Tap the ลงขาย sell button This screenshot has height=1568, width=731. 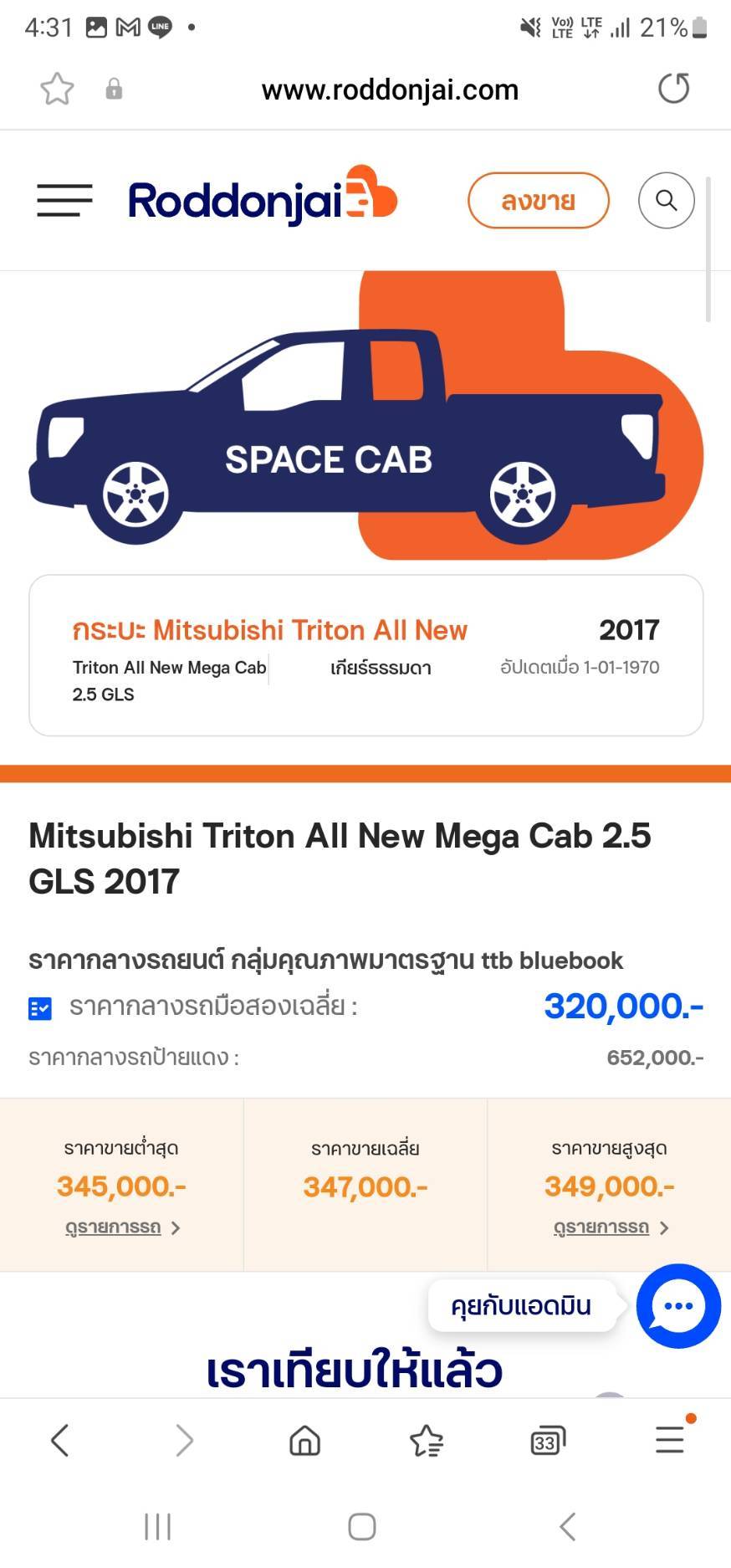coord(539,201)
